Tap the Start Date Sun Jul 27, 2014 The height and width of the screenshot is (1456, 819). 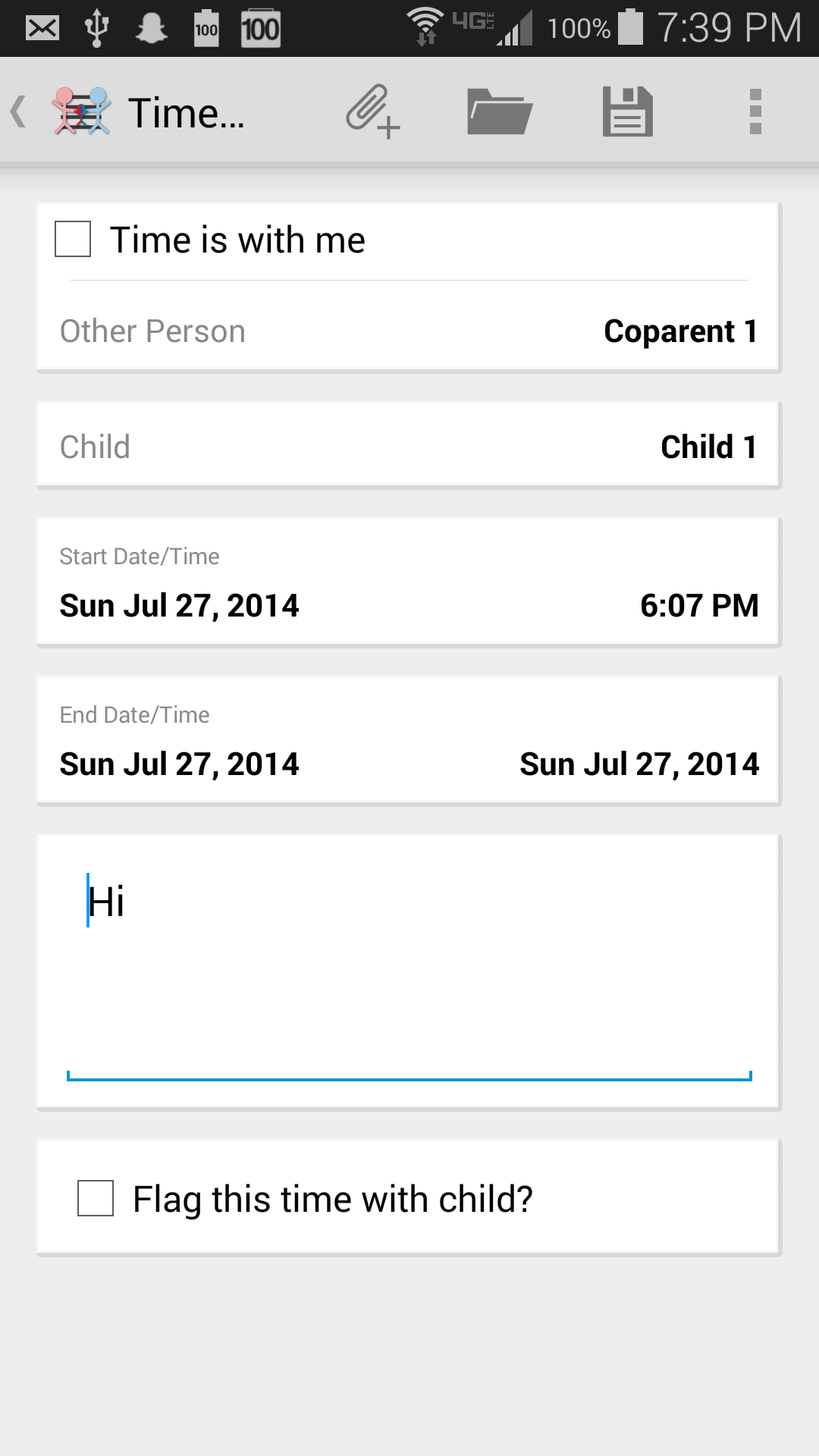coord(179,605)
